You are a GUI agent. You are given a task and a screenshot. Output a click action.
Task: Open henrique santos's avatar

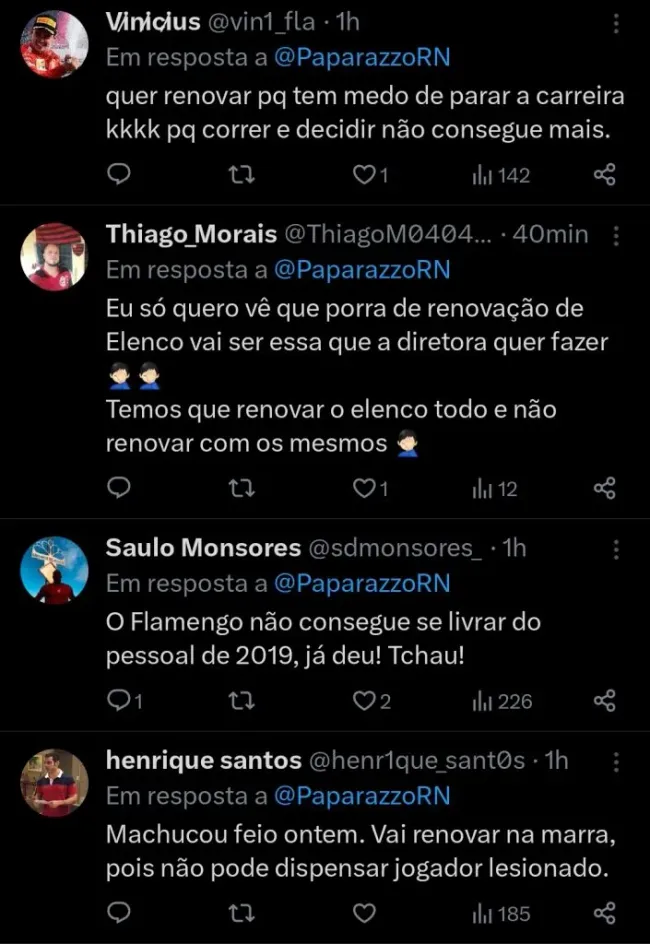[x=54, y=782]
